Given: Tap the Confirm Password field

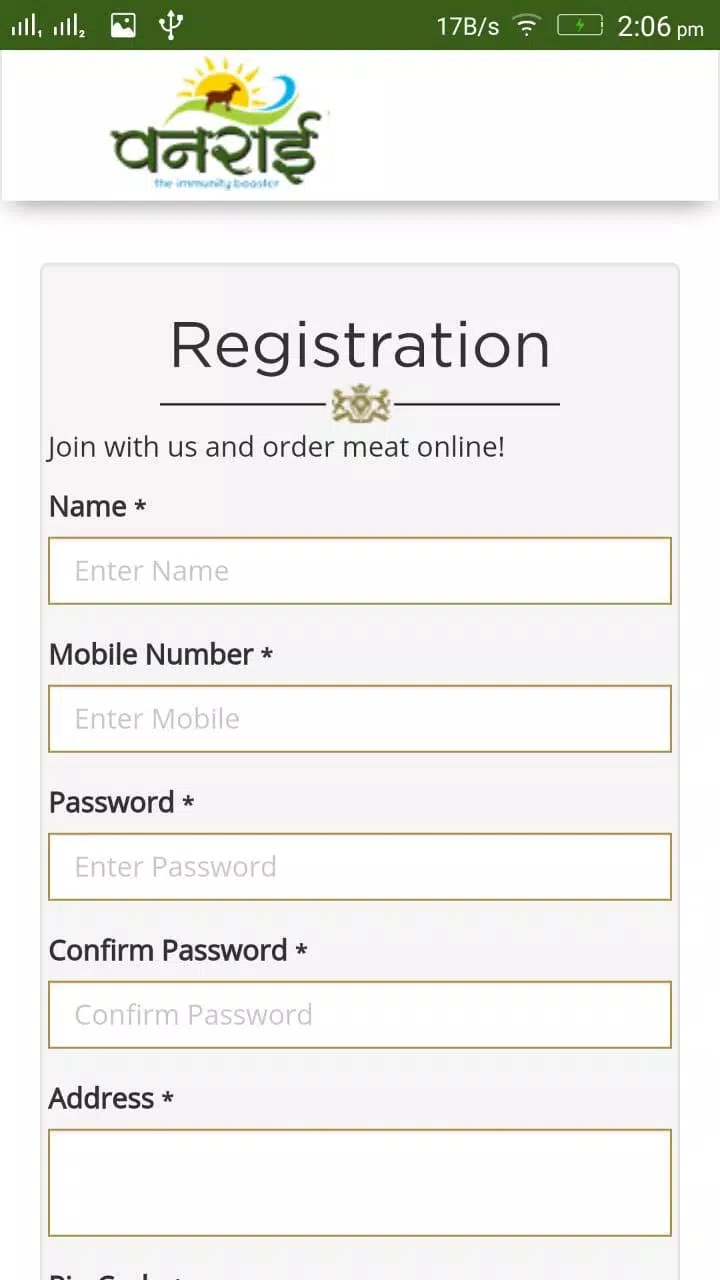Looking at the screenshot, I should point(359,1015).
